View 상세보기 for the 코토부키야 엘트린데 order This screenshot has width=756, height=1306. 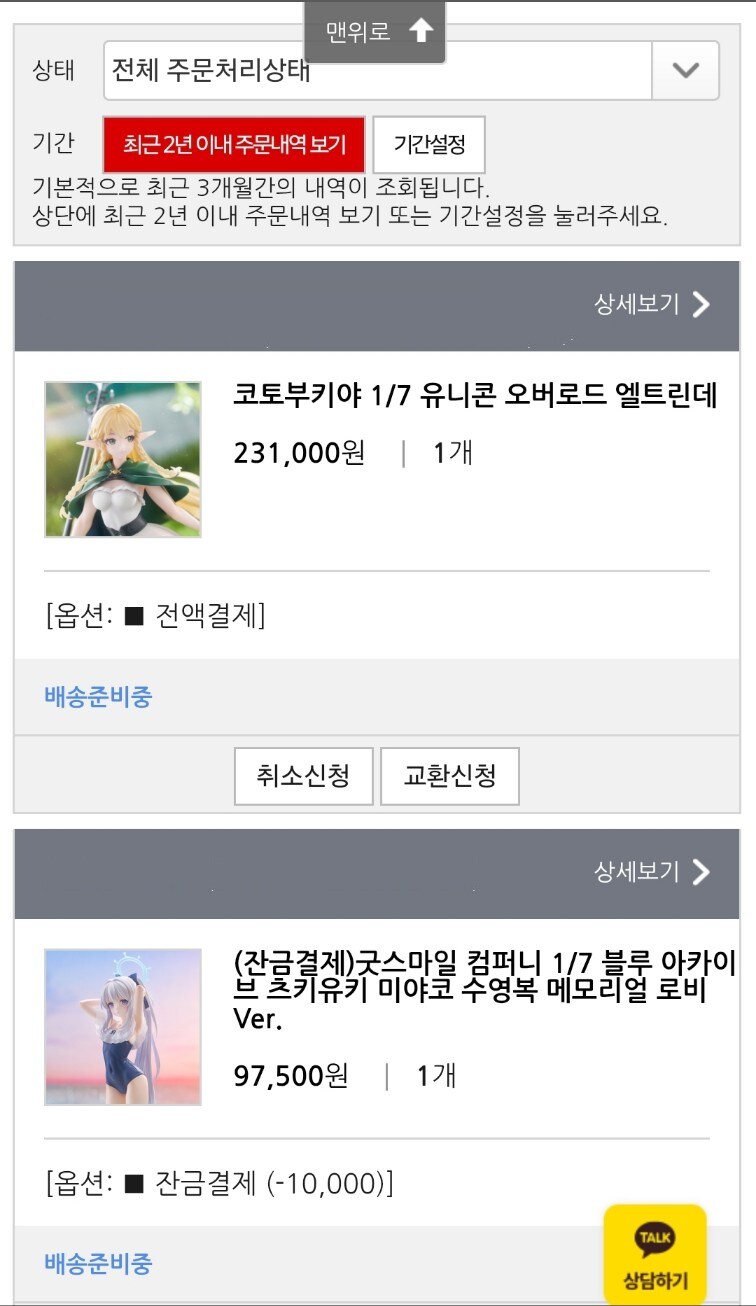[652, 305]
